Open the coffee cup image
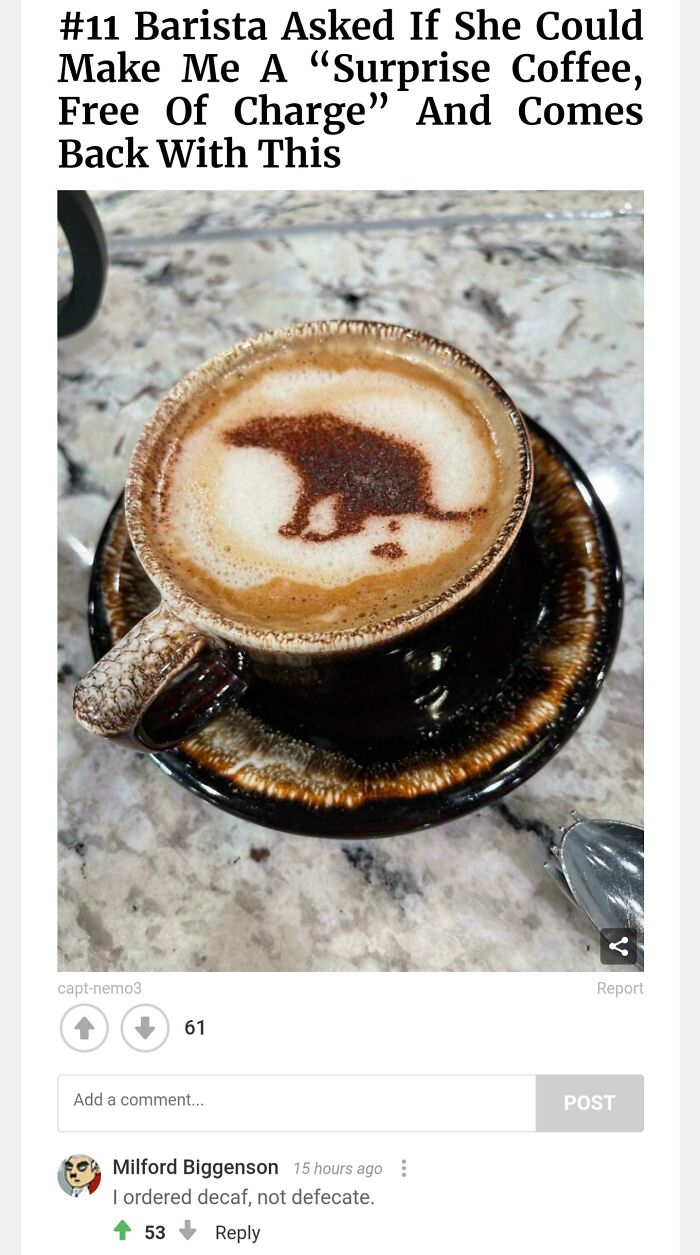The image size is (700, 1255). [x=350, y=580]
